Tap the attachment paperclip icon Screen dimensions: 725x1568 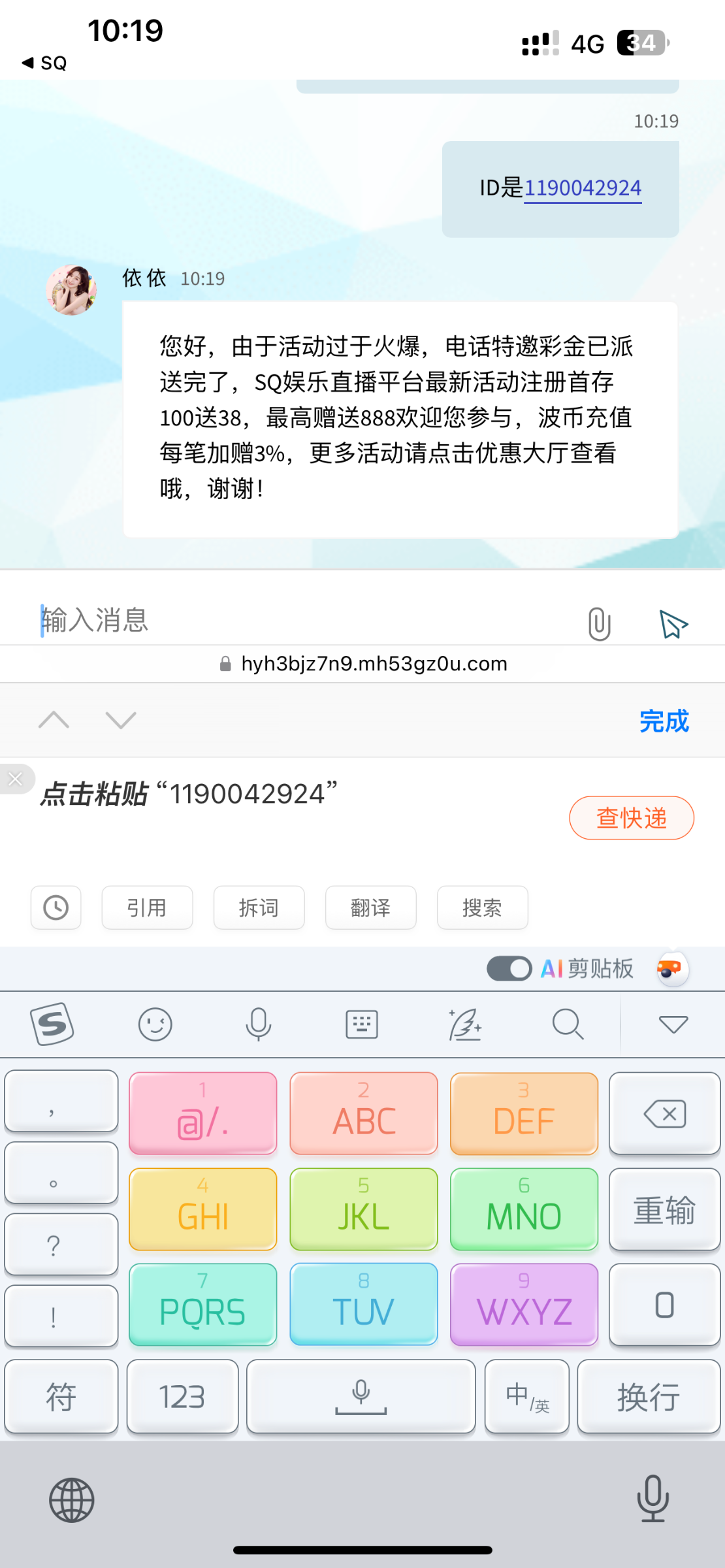(599, 623)
